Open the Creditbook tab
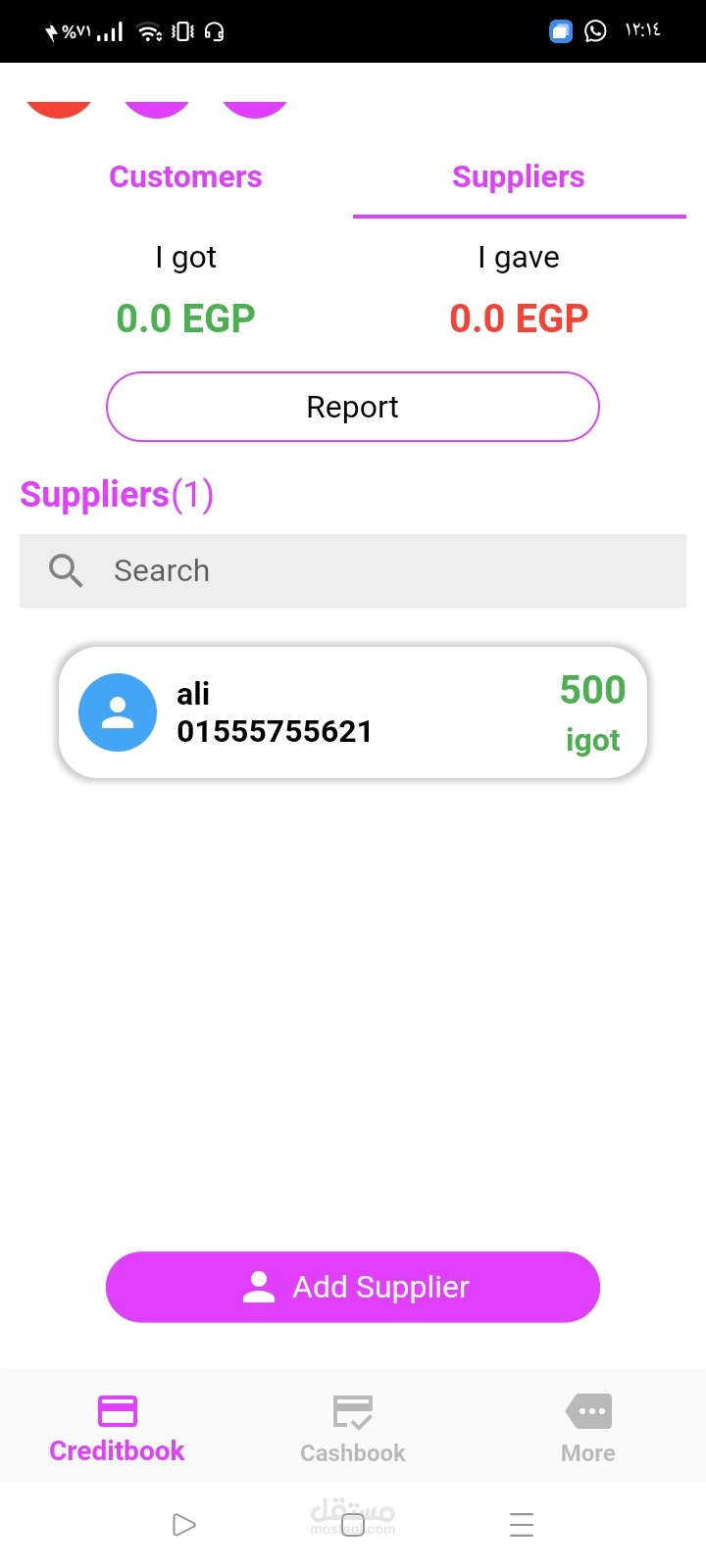The width and height of the screenshot is (706, 1568). coord(117,1428)
